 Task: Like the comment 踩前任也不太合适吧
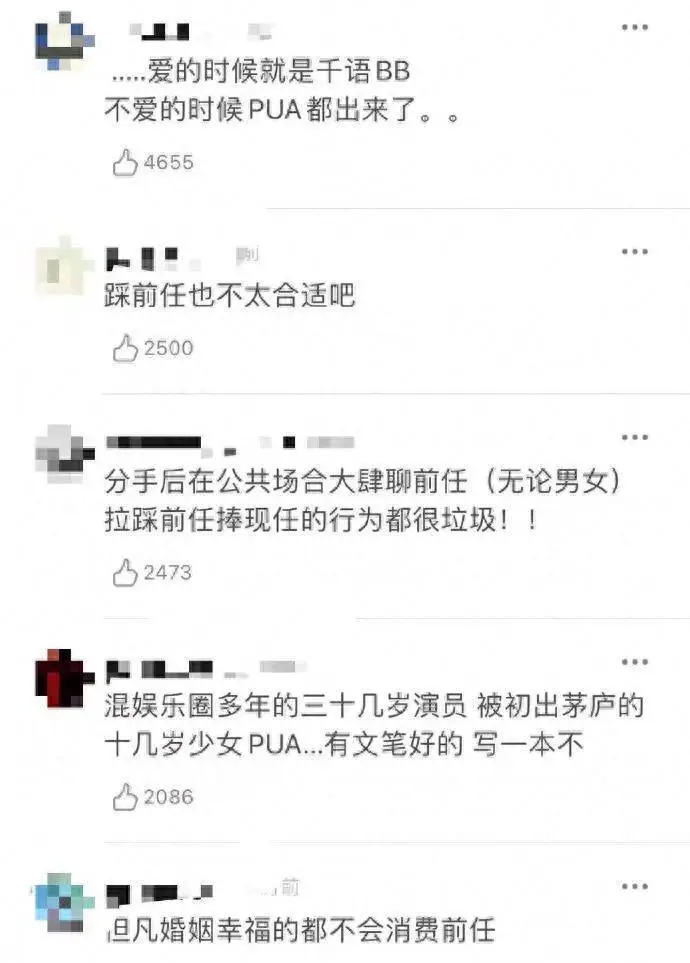click(125, 349)
